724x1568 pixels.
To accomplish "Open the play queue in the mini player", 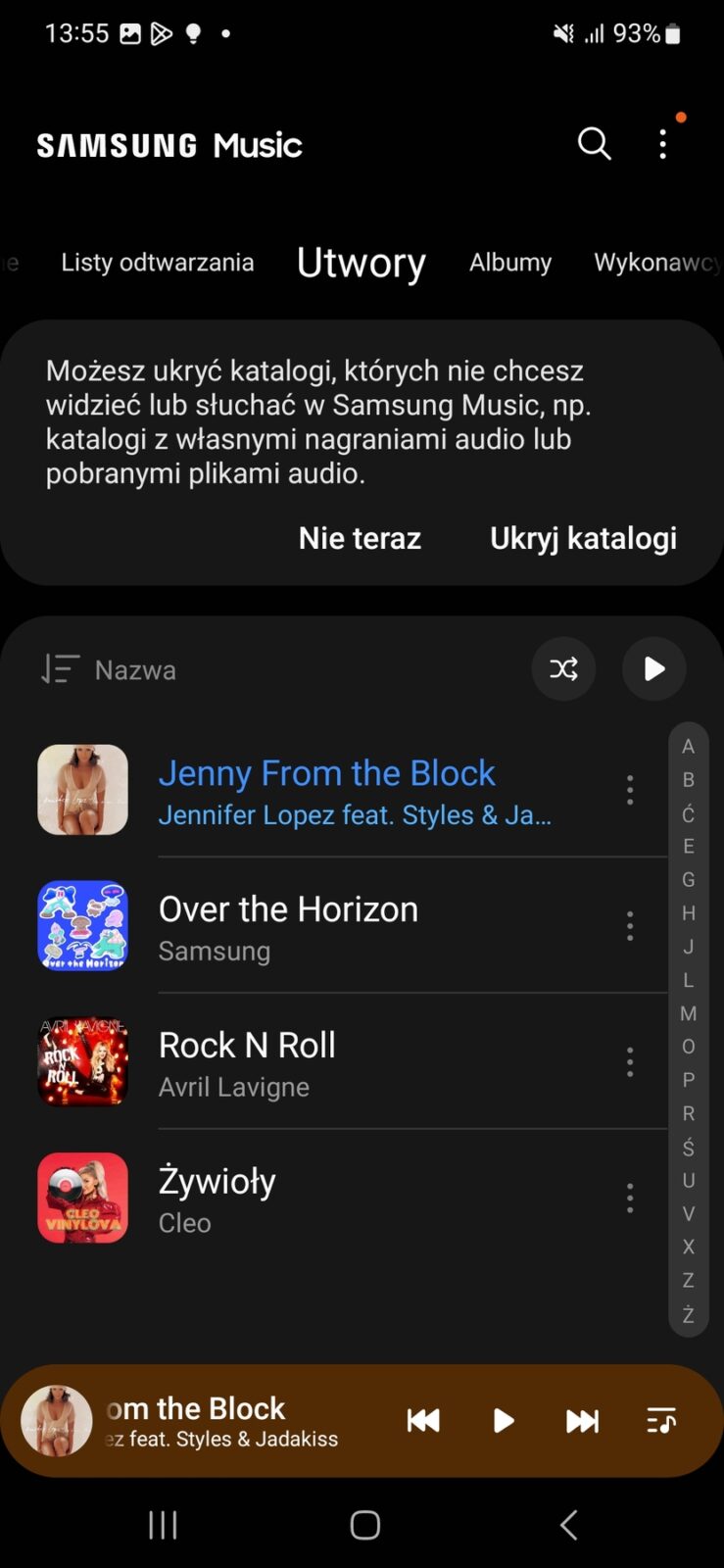I will [661, 1420].
